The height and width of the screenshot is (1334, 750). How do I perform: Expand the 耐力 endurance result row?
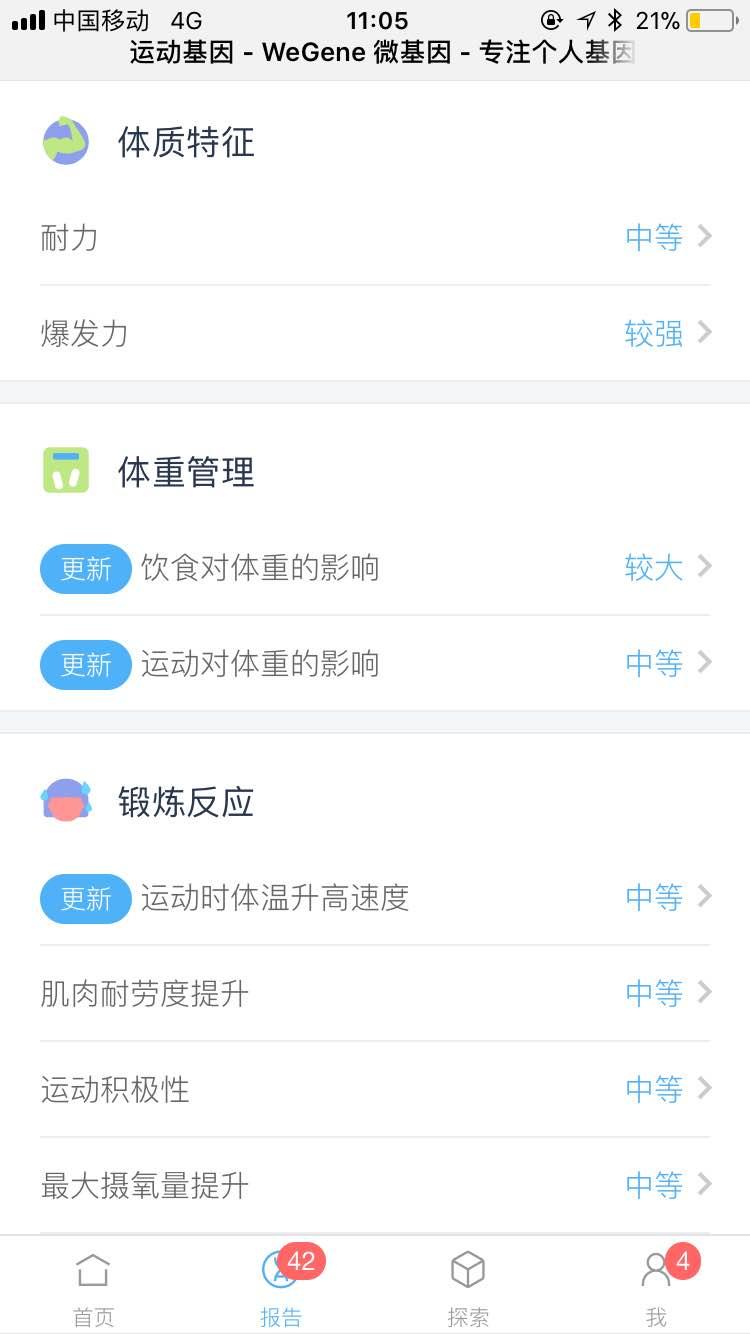(375, 237)
